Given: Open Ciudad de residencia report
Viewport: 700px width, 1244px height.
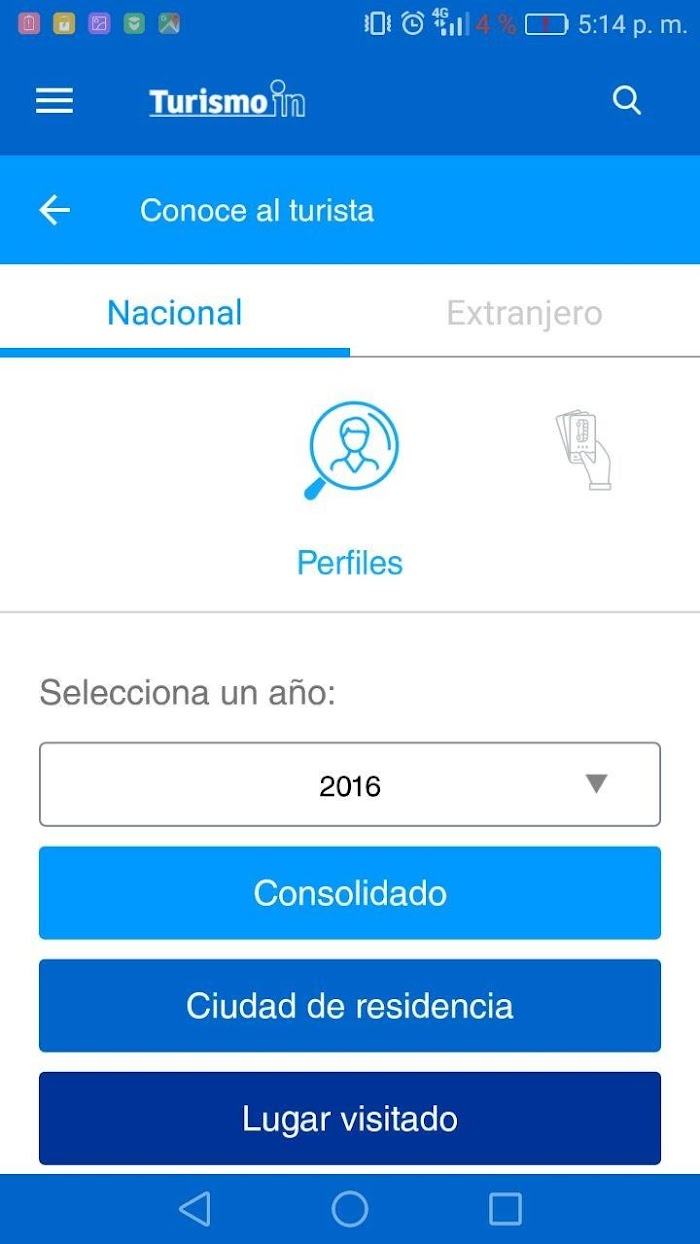Looking at the screenshot, I should click(x=350, y=1006).
